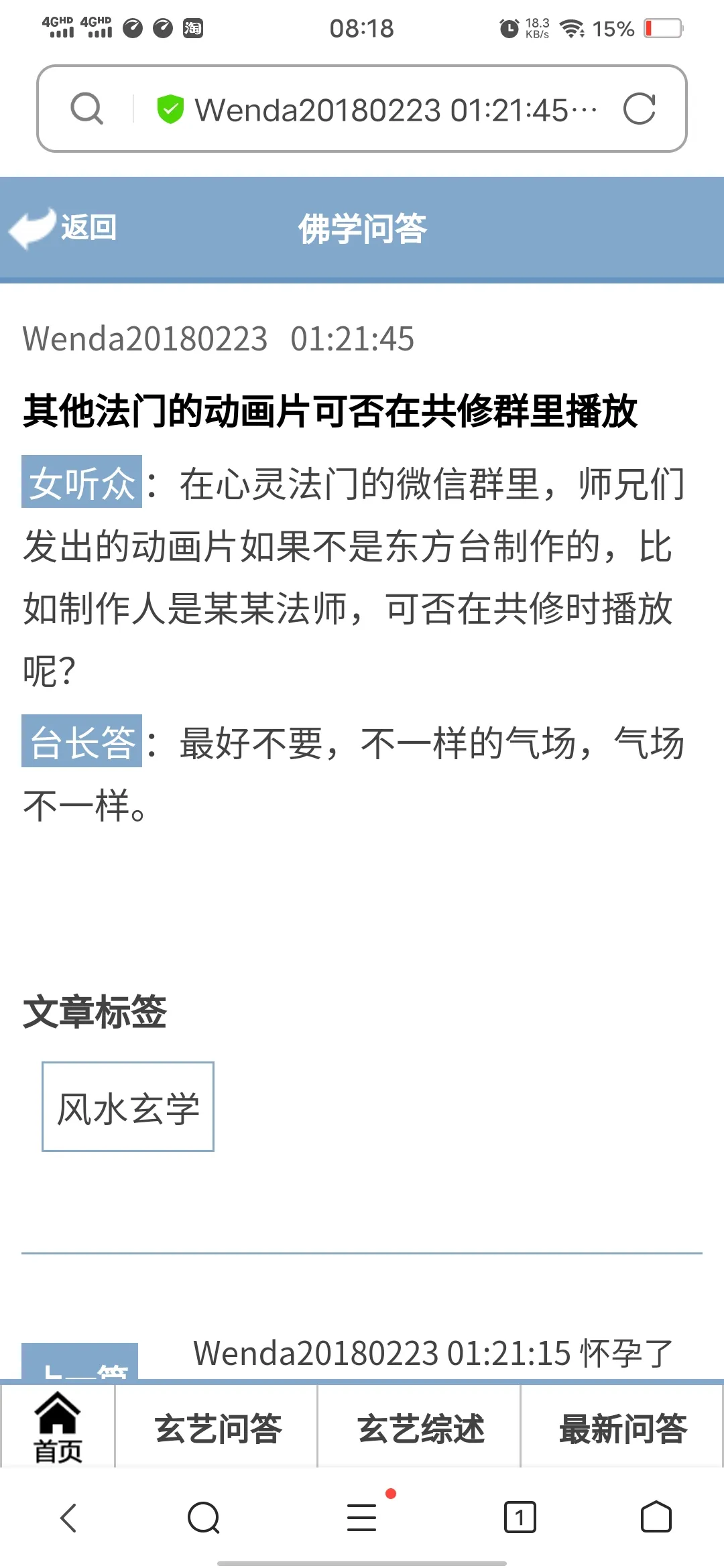
Task: Open browser search from the bottom toolbar
Action: pos(204,1518)
